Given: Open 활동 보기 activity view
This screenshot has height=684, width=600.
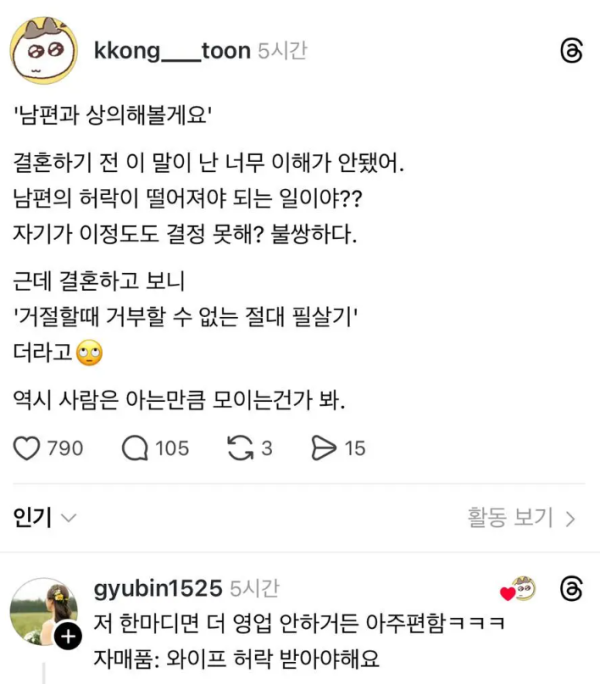Looking at the screenshot, I should click(x=521, y=517).
